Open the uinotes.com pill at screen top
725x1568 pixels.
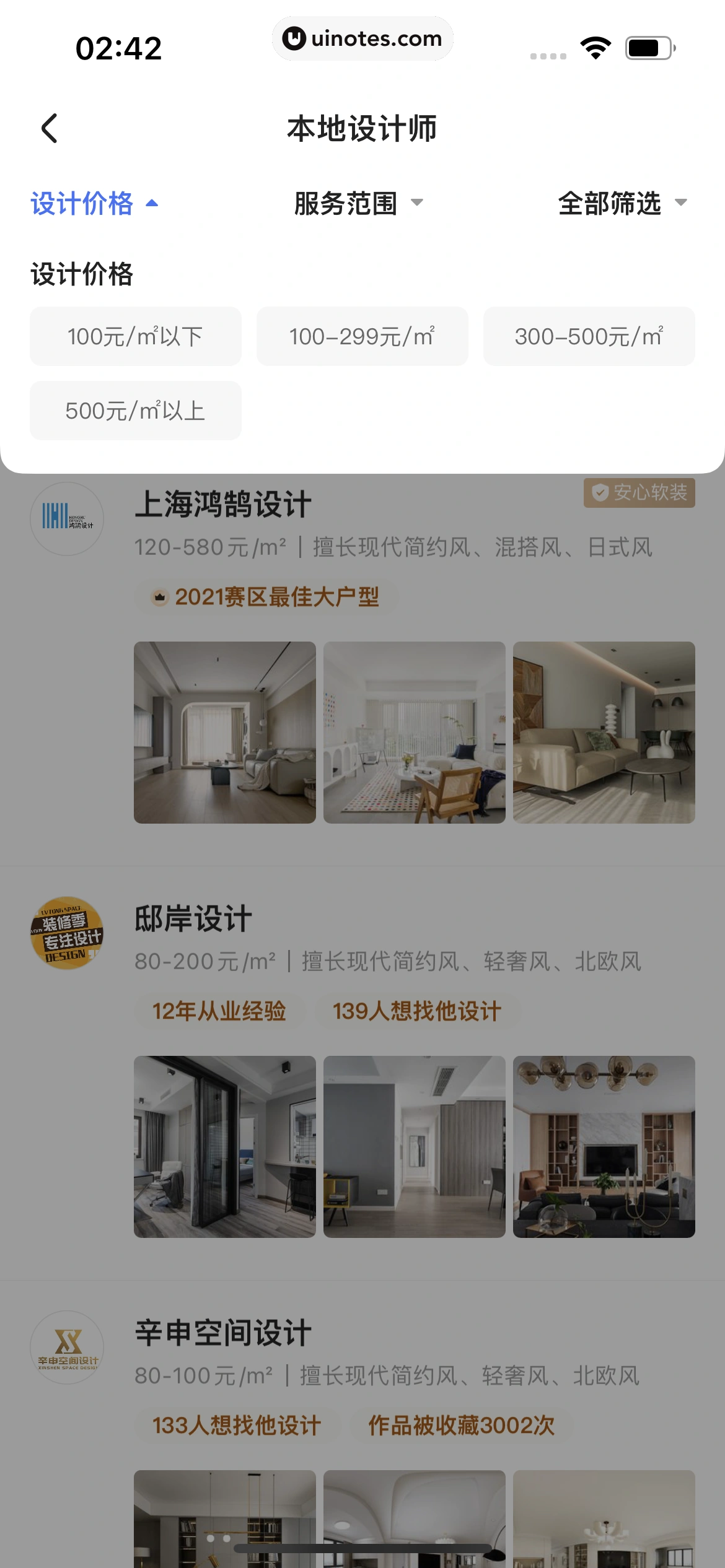point(362,38)
